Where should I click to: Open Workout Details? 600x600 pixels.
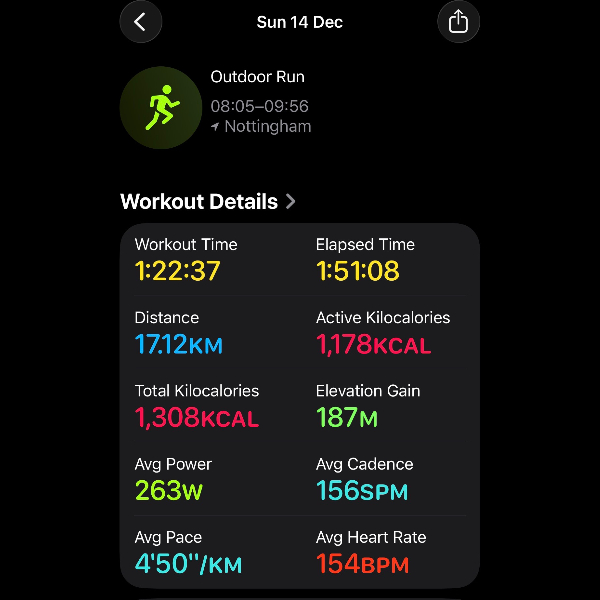click(x=208, y=201)
